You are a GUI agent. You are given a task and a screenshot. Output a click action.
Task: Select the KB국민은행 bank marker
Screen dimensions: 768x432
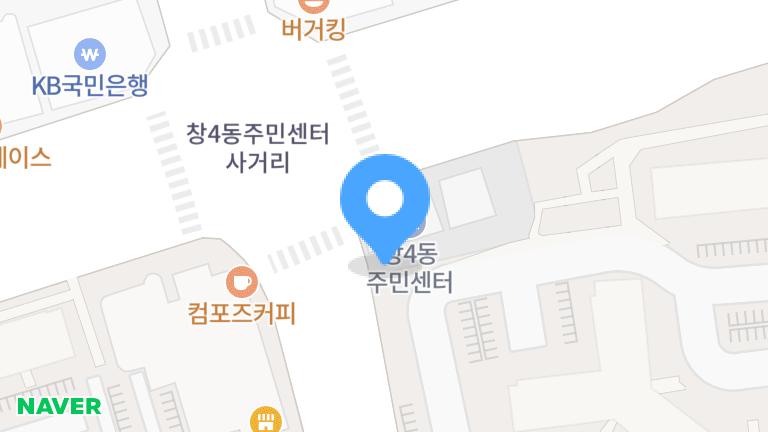click(91, 52)
